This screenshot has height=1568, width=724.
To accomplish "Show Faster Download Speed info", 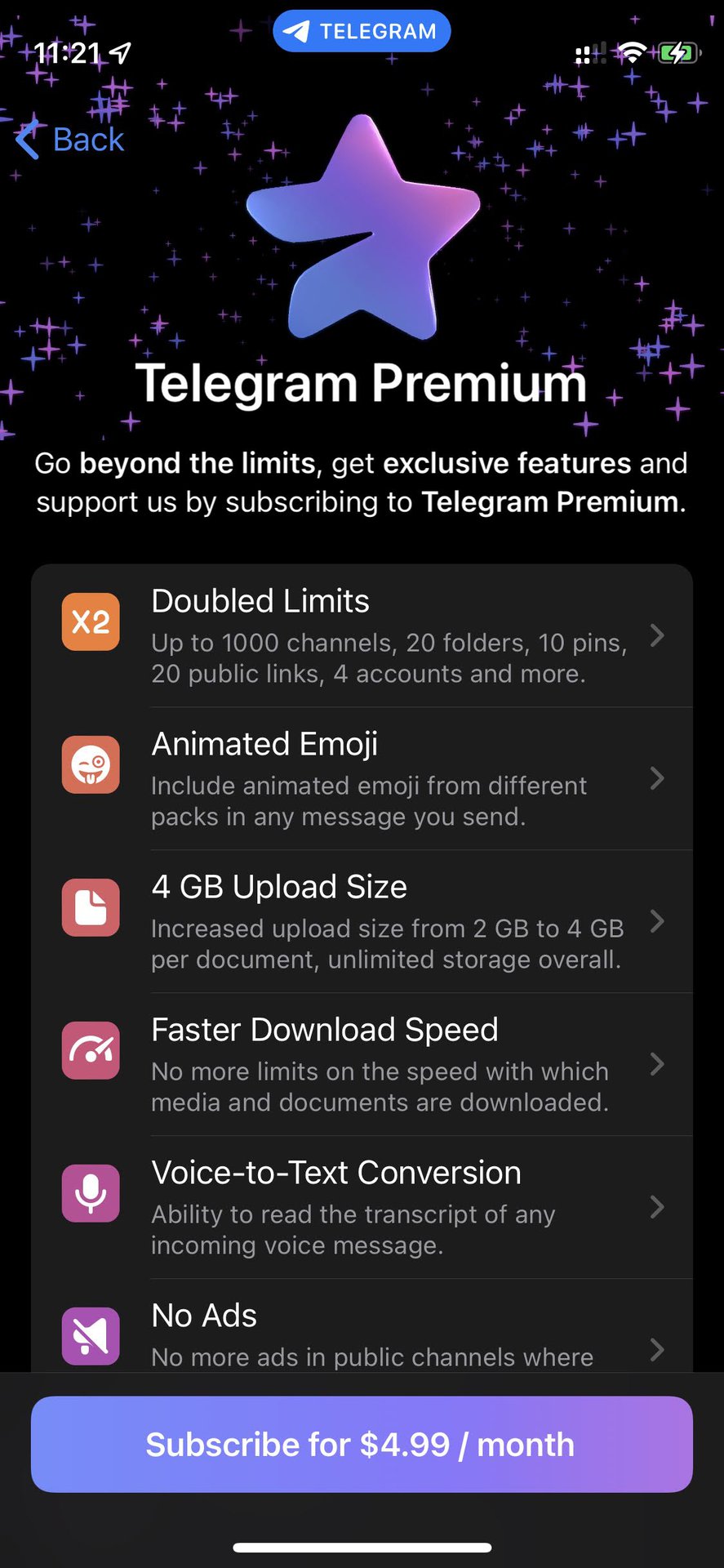I will click(x=362, y=1064).
